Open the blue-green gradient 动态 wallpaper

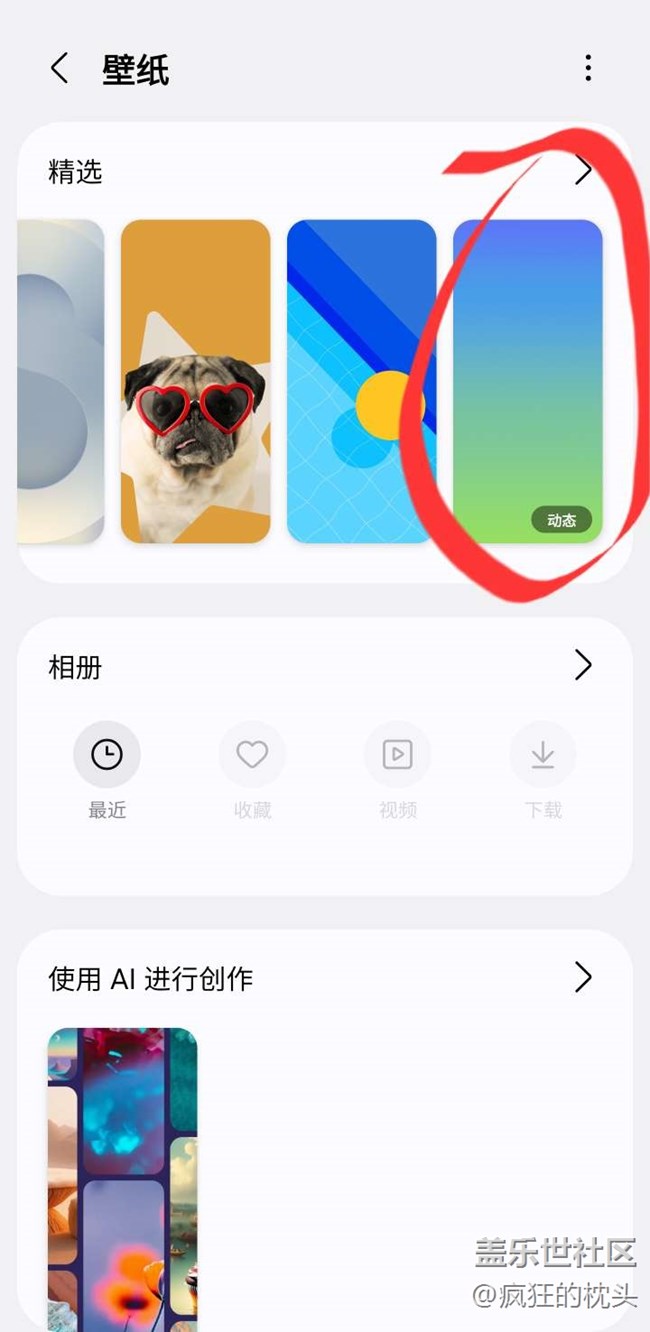527,382
